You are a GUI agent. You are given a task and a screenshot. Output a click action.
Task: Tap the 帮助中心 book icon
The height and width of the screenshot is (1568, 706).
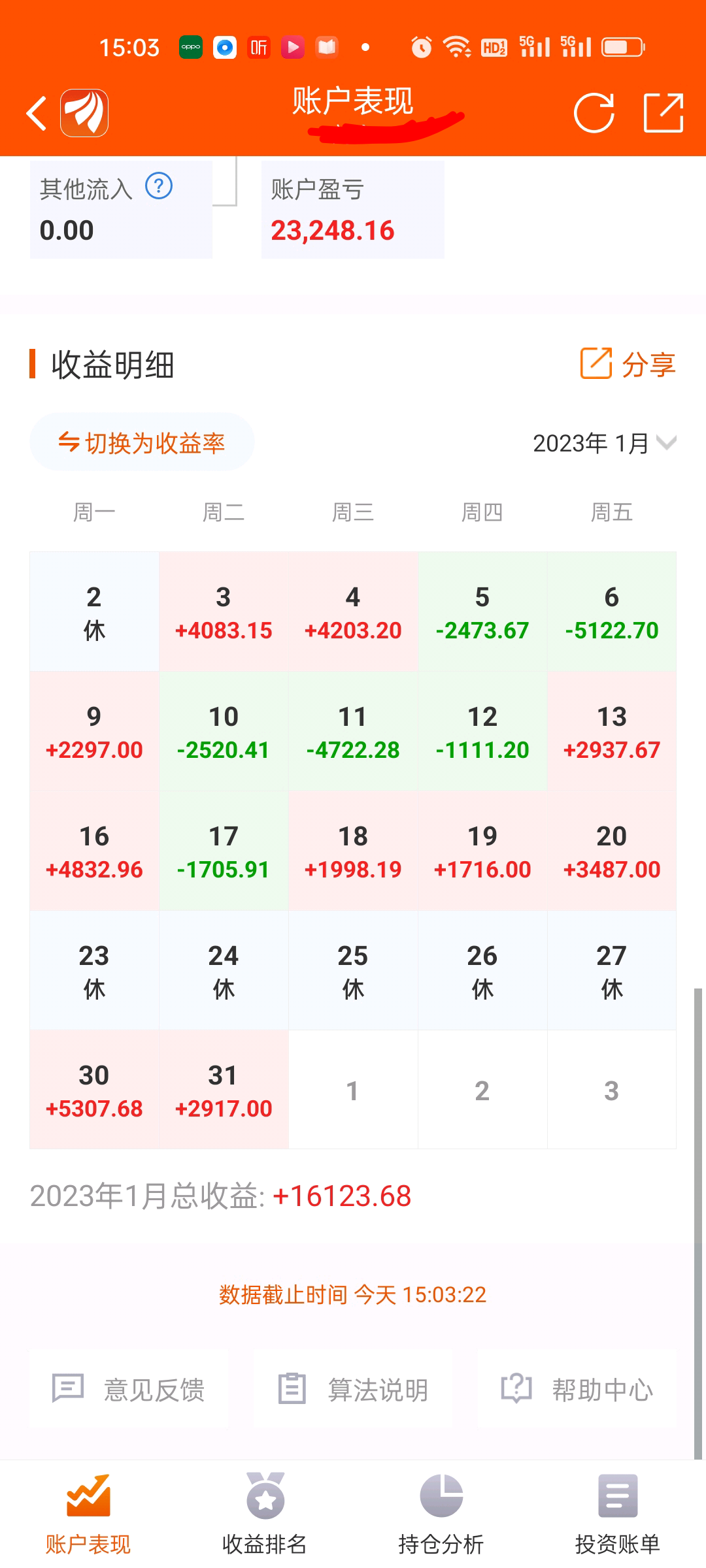[x=516, y=1390]
